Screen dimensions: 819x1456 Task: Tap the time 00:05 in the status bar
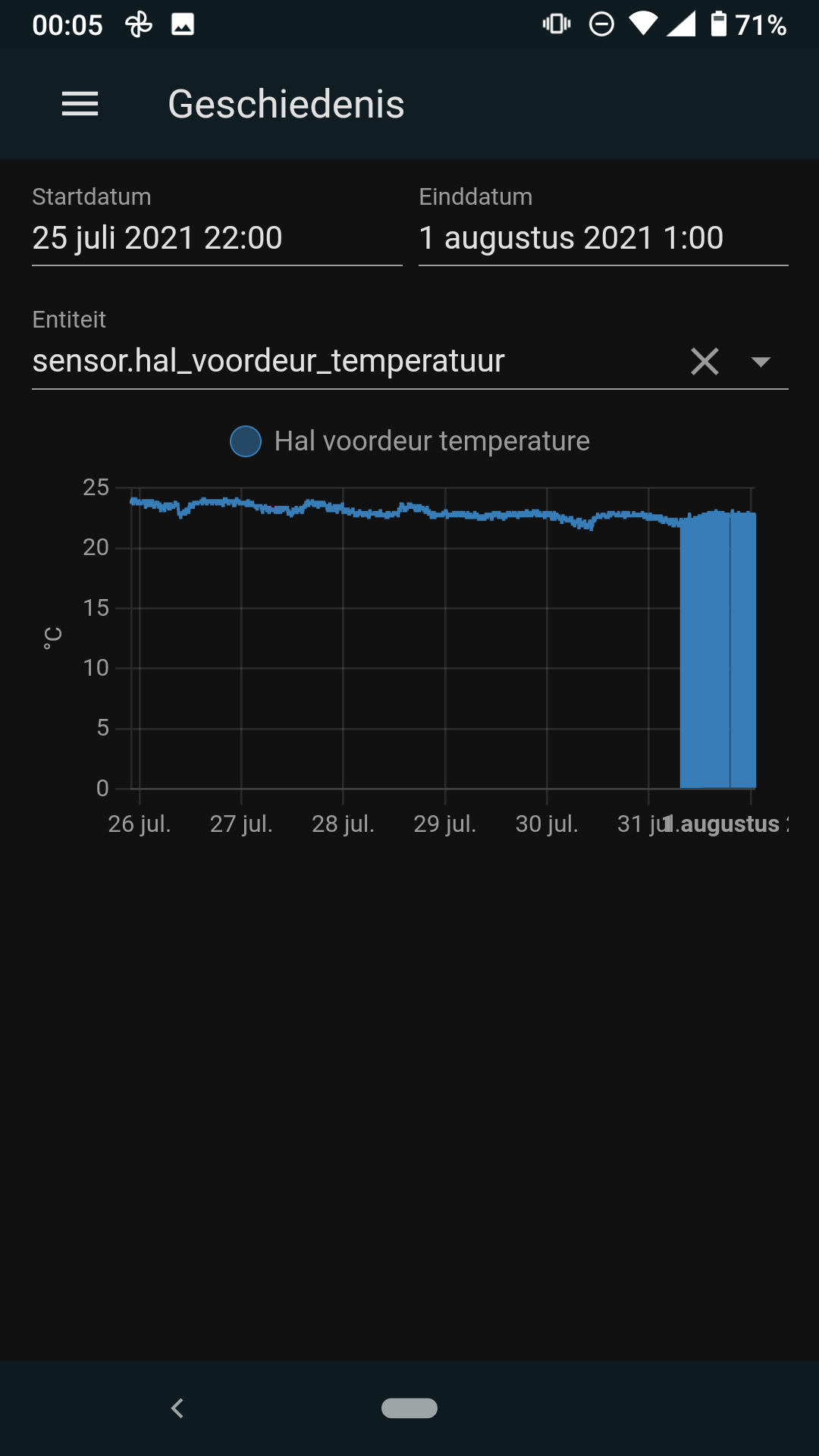coord(67,25)
